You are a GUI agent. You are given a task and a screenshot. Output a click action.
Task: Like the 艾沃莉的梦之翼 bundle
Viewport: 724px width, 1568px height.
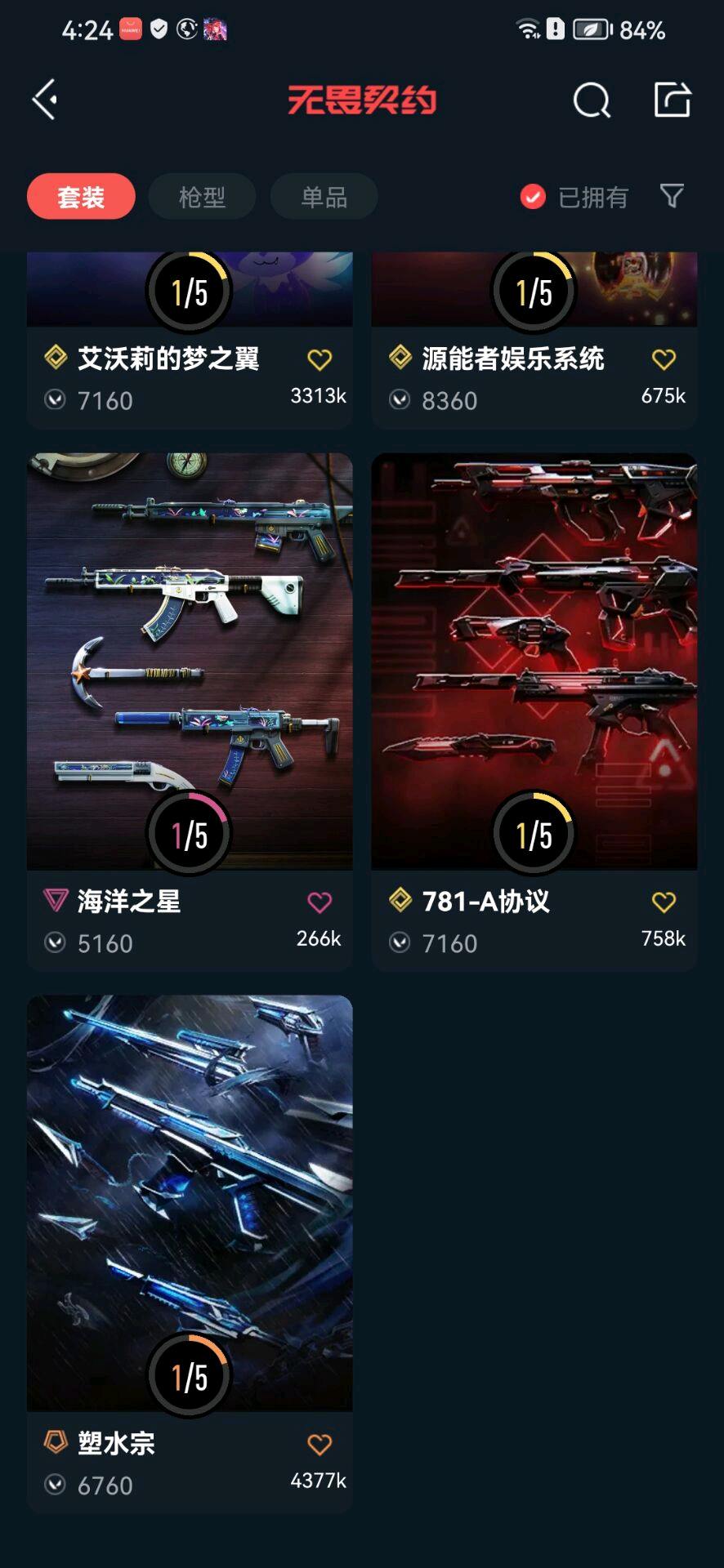pos(320,359)
